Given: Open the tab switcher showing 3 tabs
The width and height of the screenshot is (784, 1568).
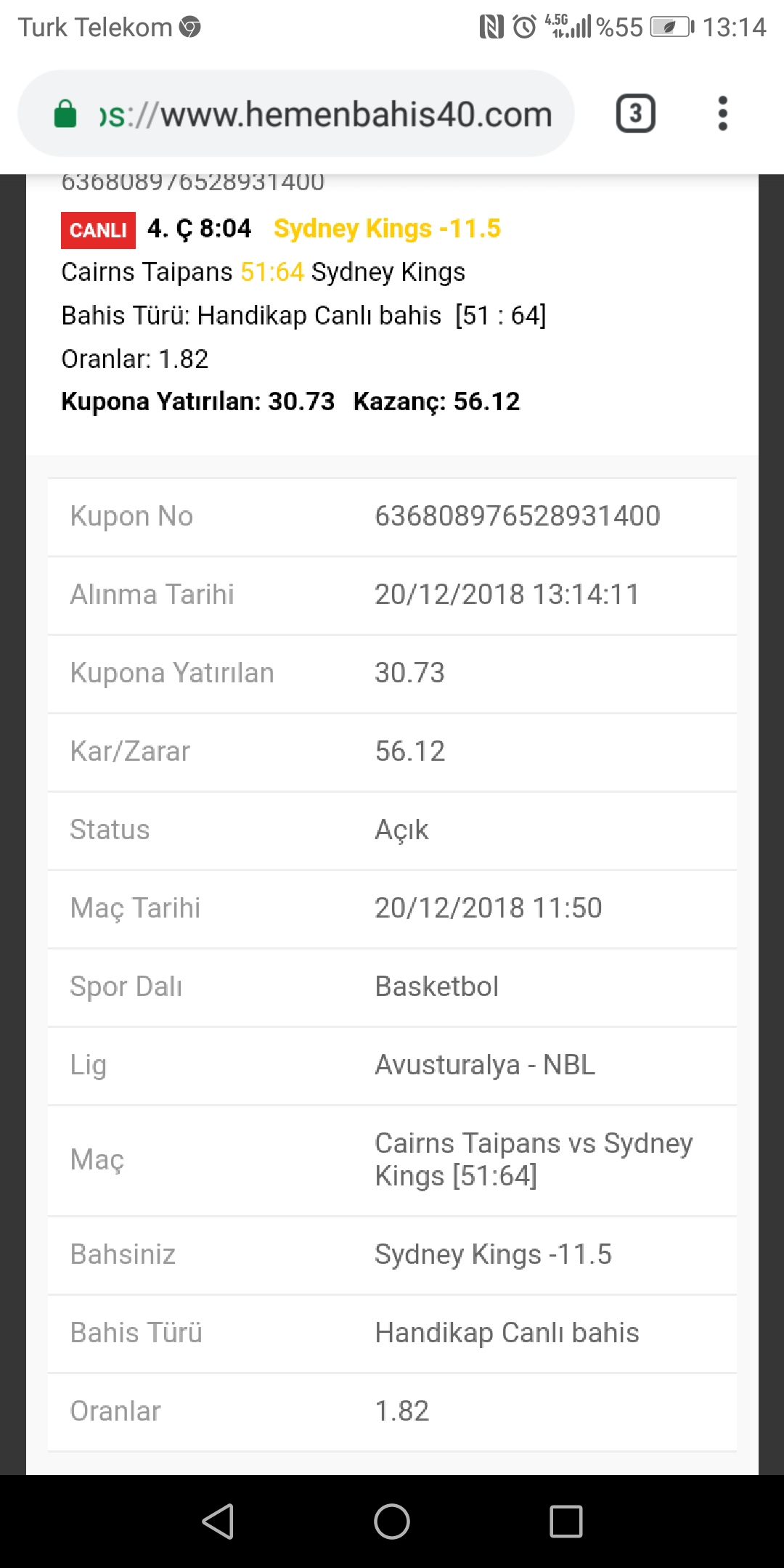Looking at the screenshot, I should coord(636,113).
